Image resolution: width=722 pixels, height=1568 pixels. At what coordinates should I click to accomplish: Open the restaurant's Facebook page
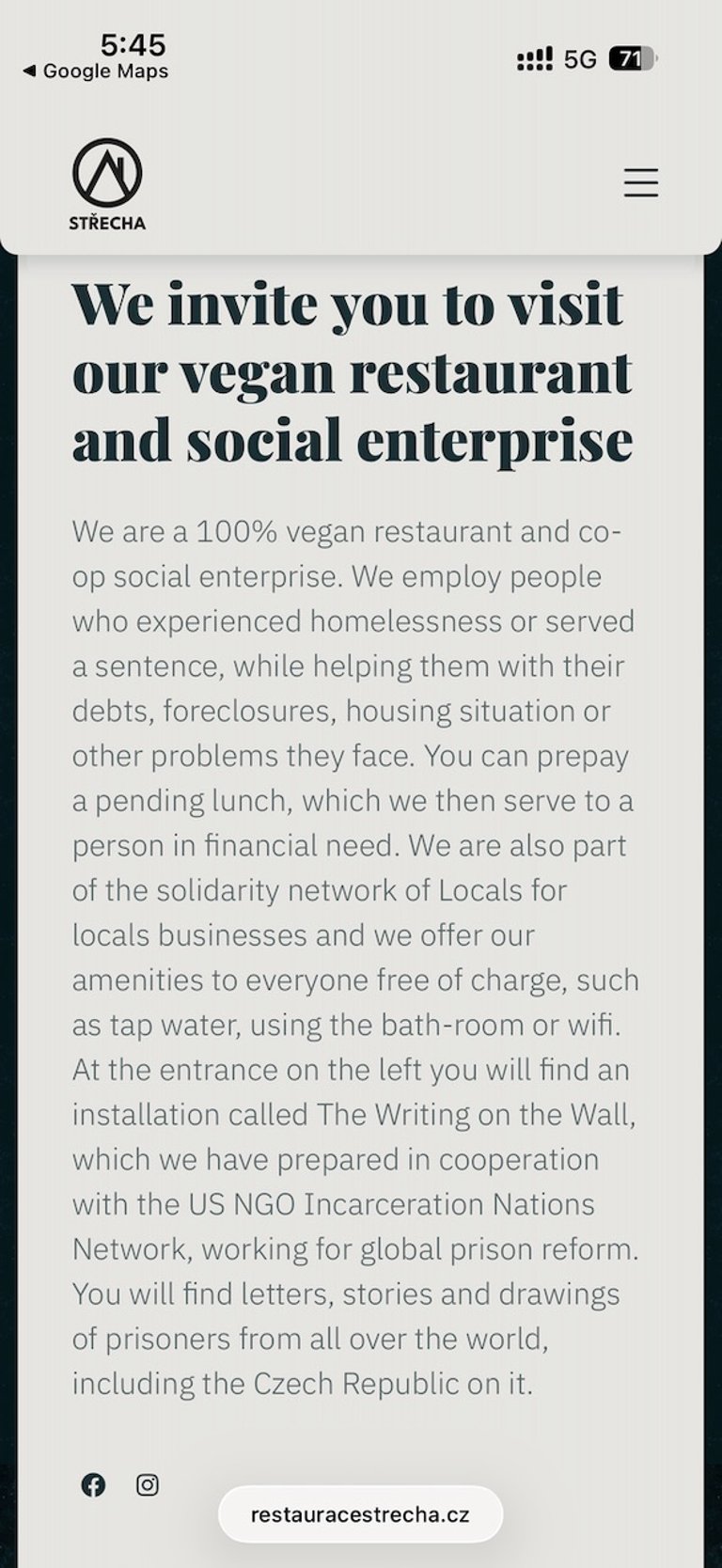pos(93,1485)
